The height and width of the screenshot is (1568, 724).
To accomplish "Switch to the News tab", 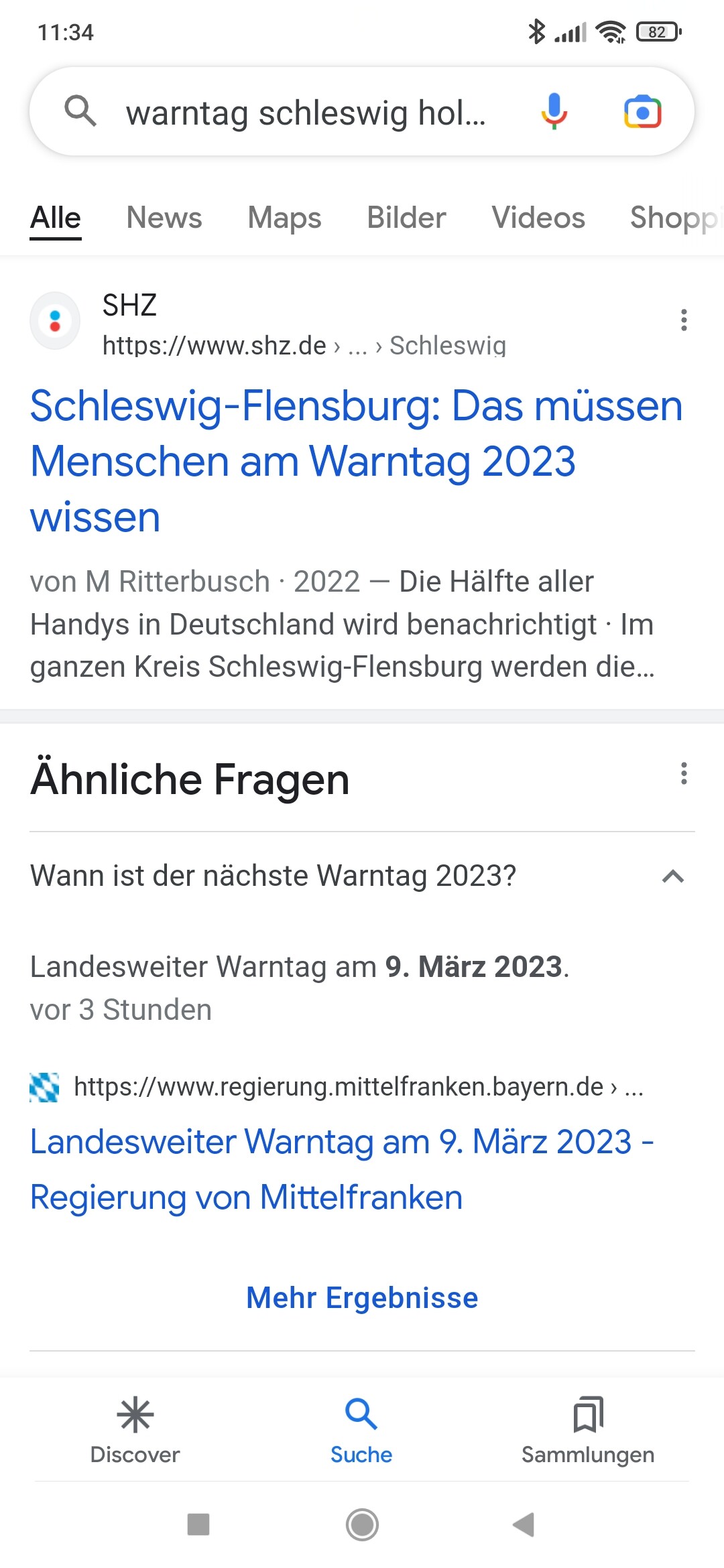I will coord(164,218).
